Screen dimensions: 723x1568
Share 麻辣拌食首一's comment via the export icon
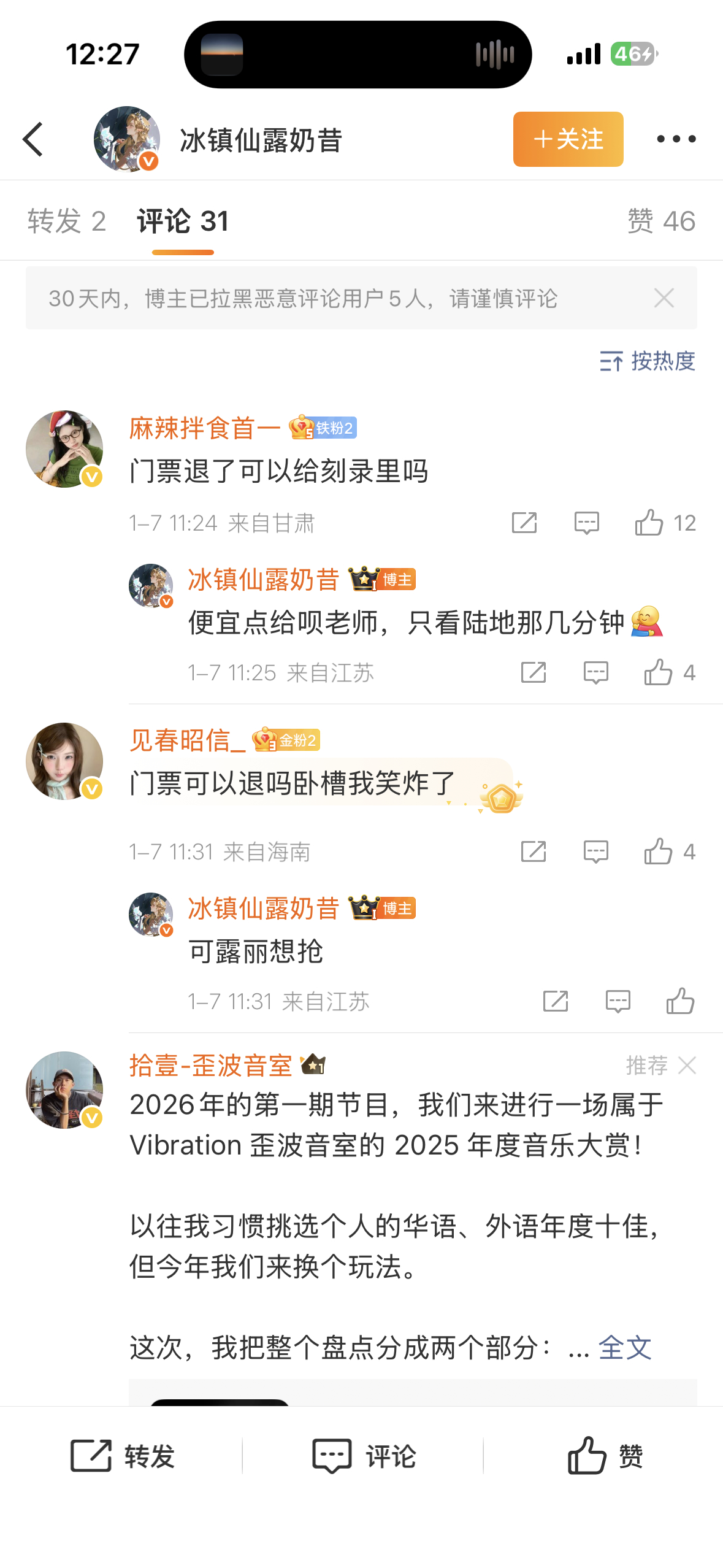point(524,523)
